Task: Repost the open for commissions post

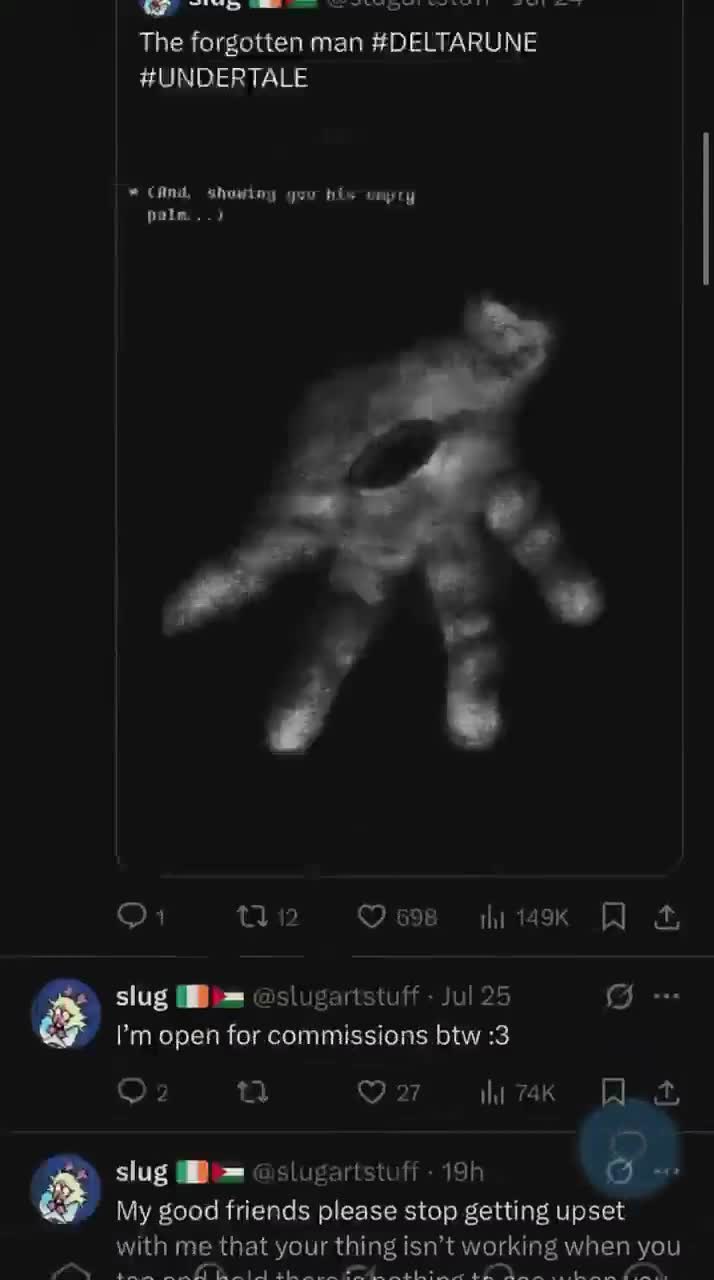Action: (x=252, y=1092)
